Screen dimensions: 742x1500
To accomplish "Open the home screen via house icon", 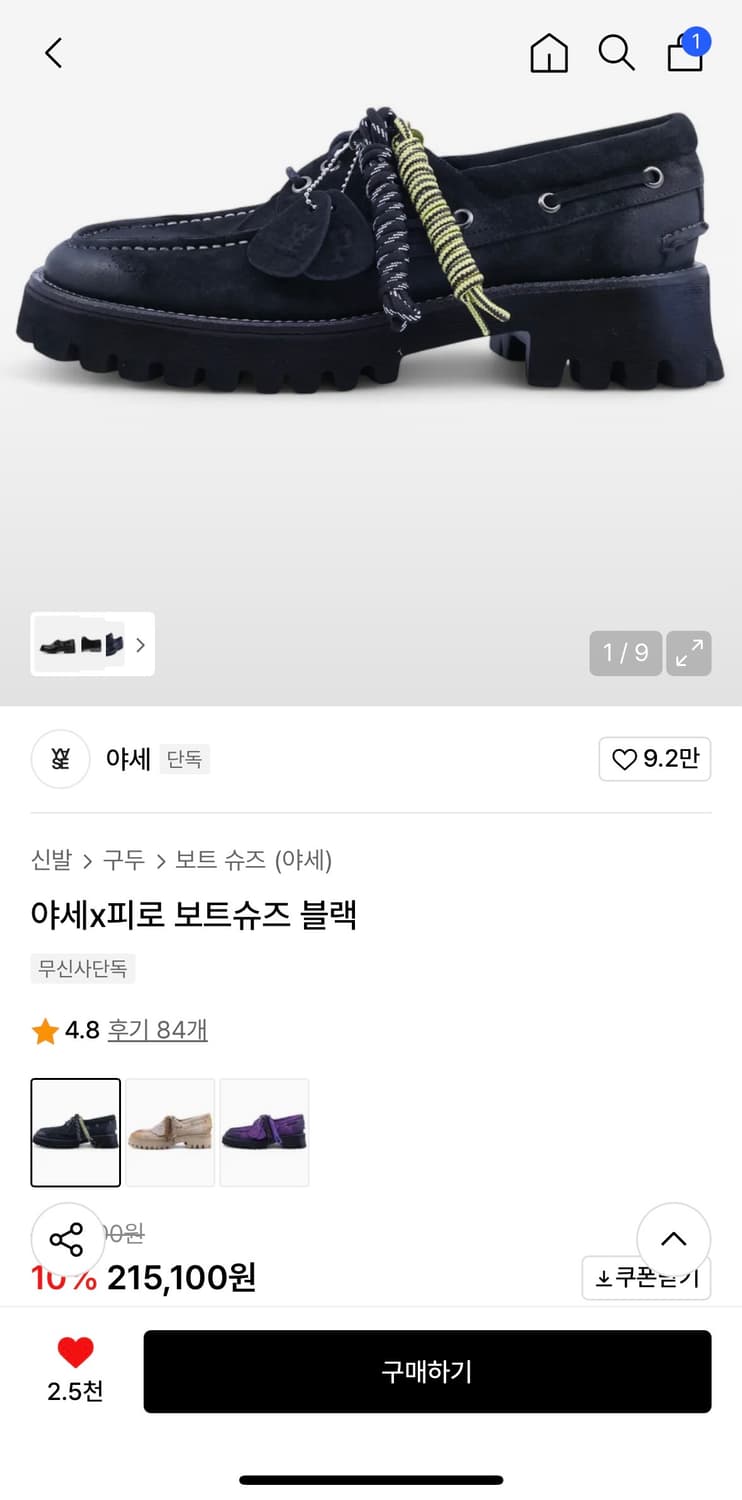I will pyautogui.click(x=548, y=53).
